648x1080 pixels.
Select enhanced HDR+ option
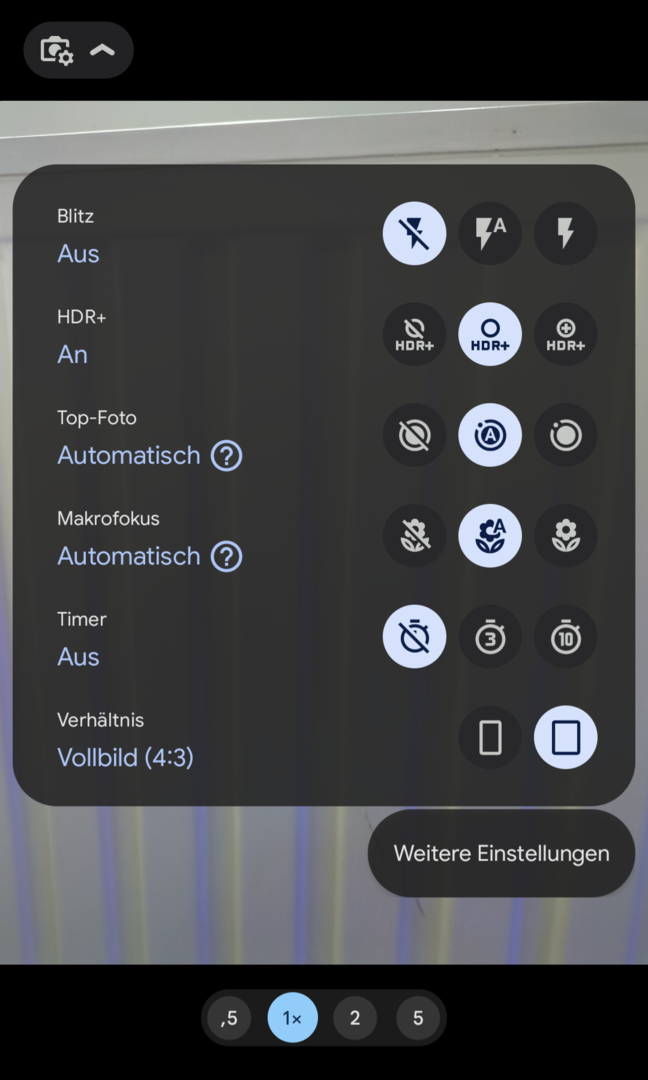[x=566, y=334]
